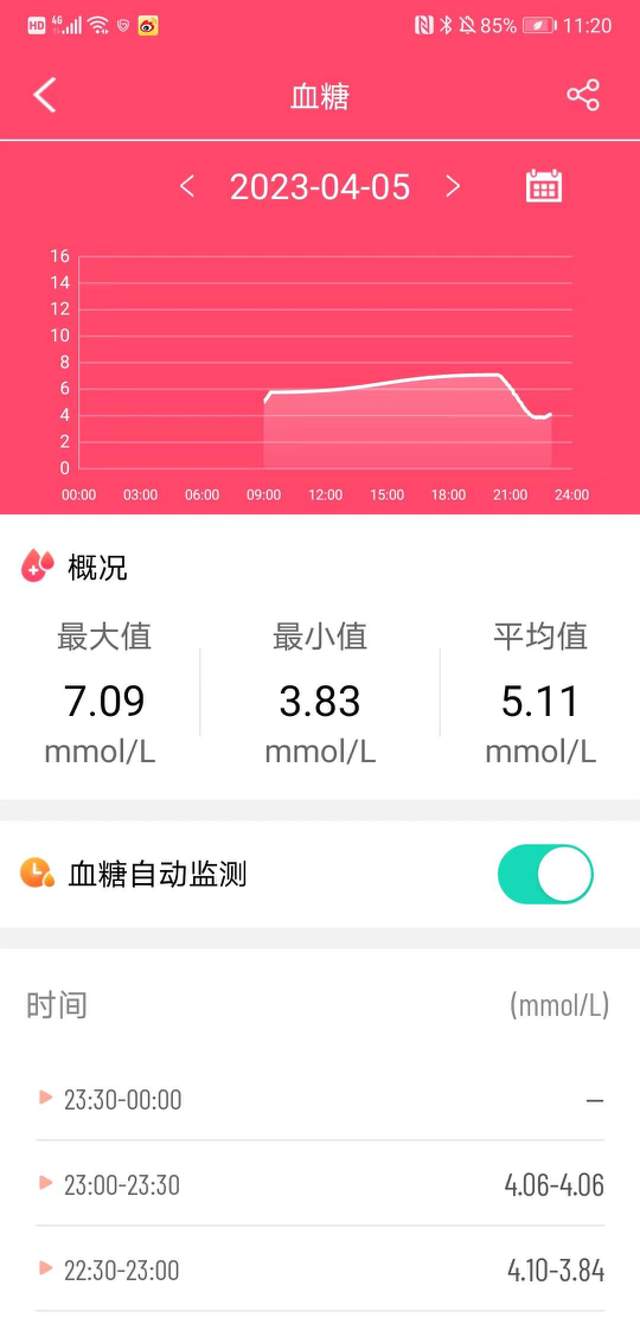Go to the next day's data
640x1330 pixels.
[x=453, y=187]
